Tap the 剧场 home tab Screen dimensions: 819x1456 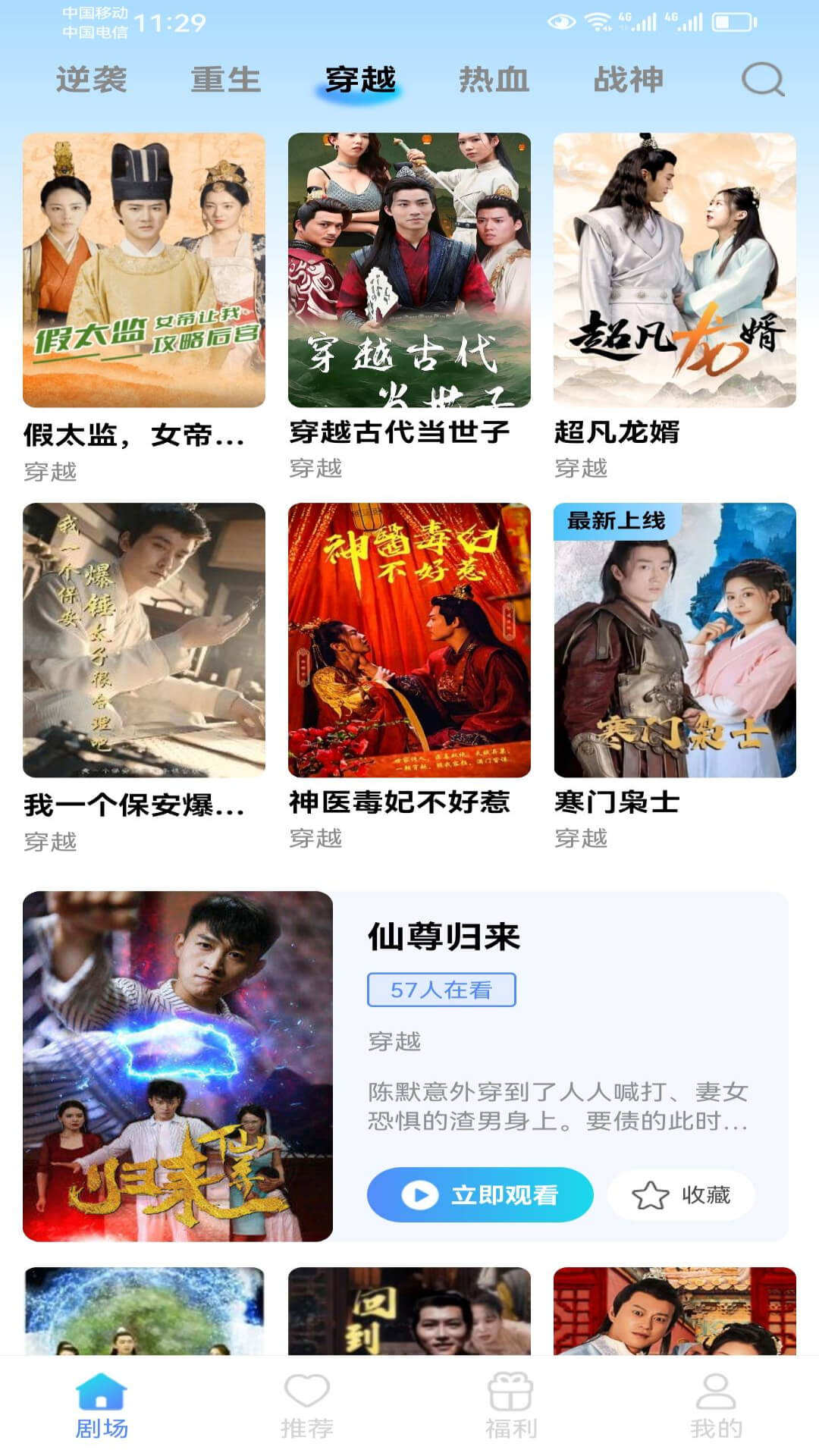coord(102,1405)
